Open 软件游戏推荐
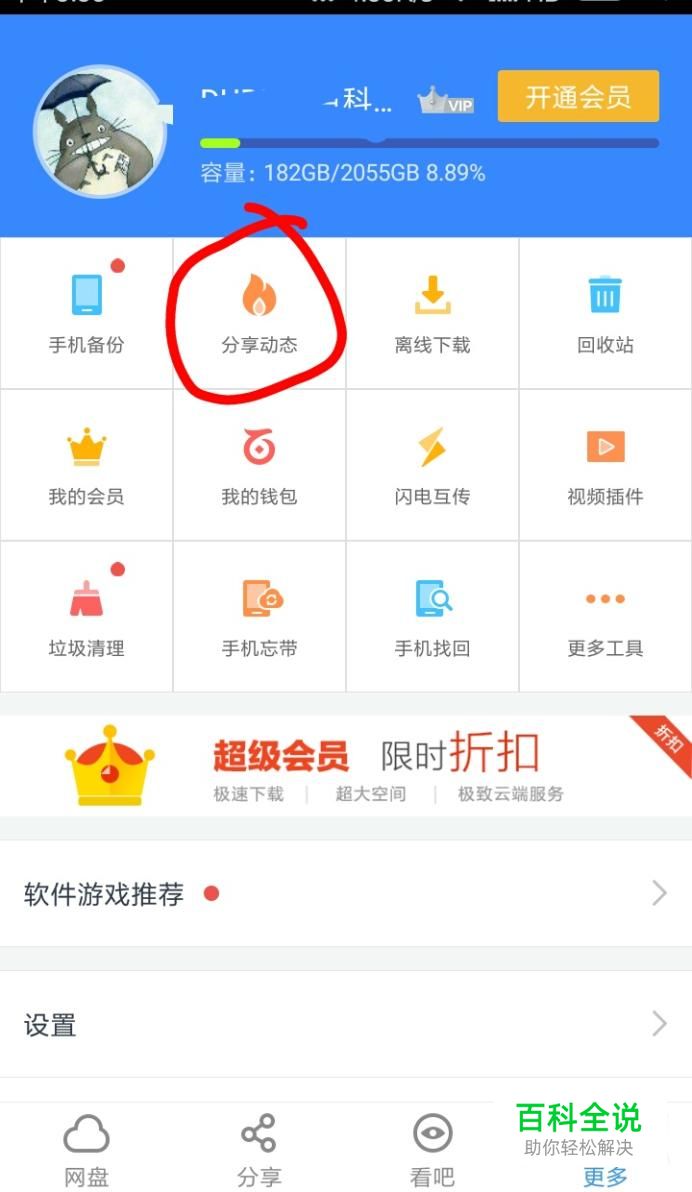 coord(346,894)
